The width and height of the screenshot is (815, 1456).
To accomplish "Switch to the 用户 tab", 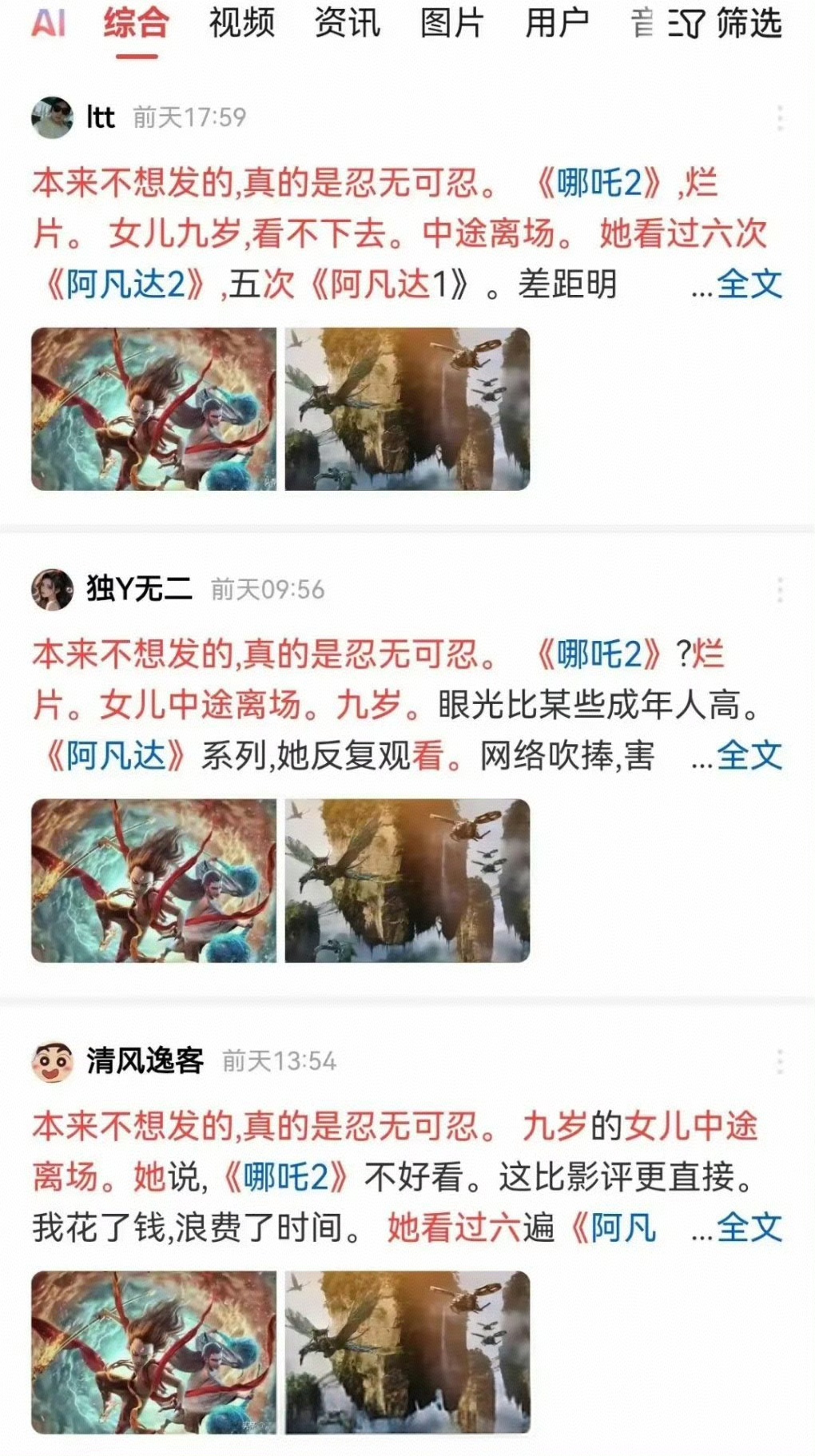I will pyautogui.click(x=557, y=22).
